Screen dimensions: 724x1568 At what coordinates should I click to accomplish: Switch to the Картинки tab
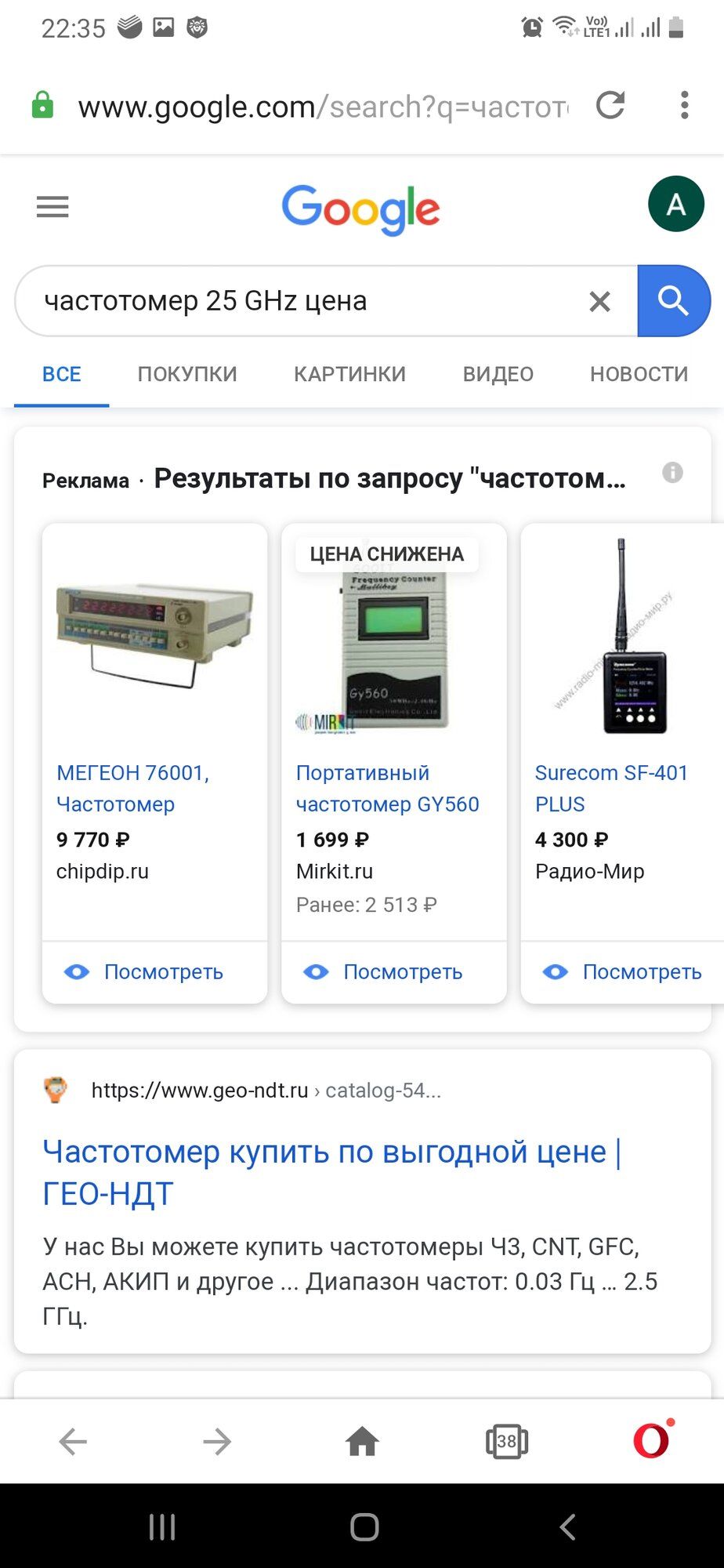349,374
